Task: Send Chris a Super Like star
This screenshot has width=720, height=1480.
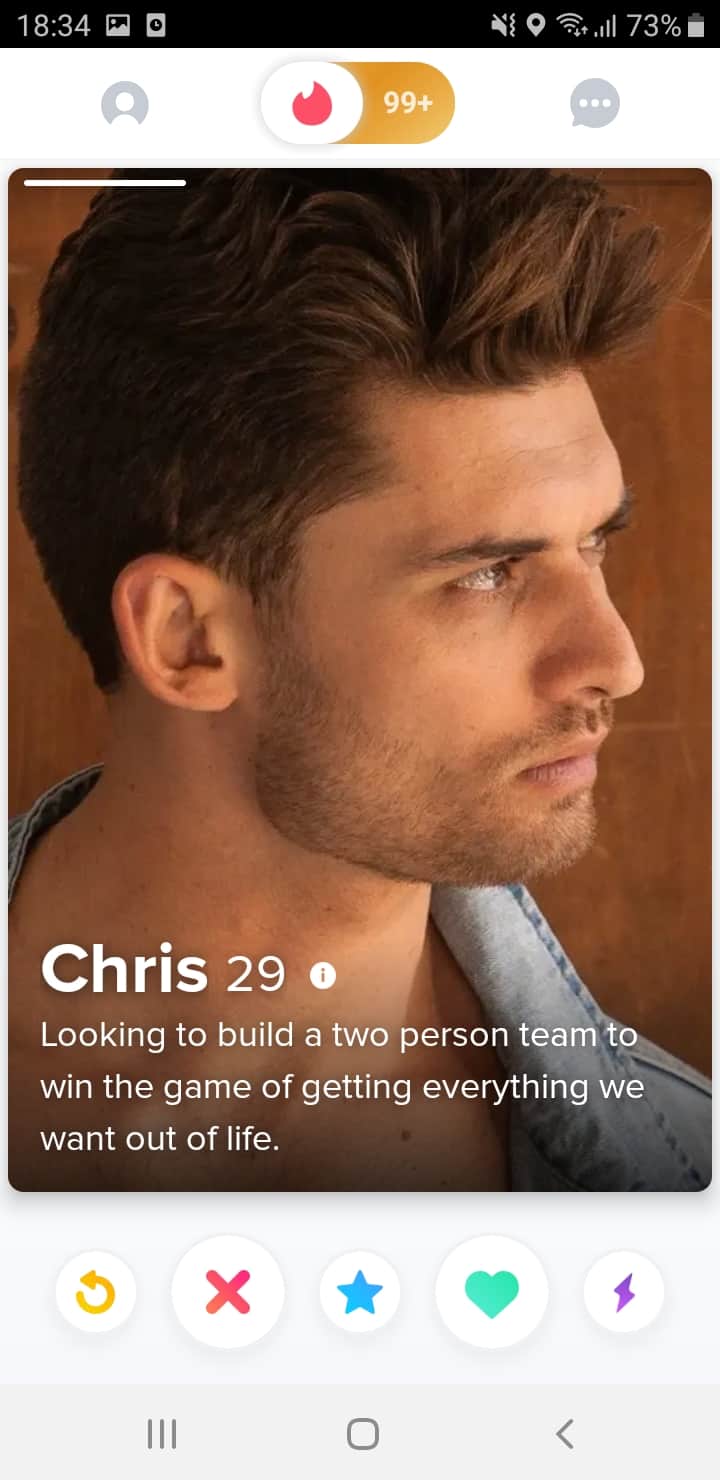Action: tap(360, 1293)
